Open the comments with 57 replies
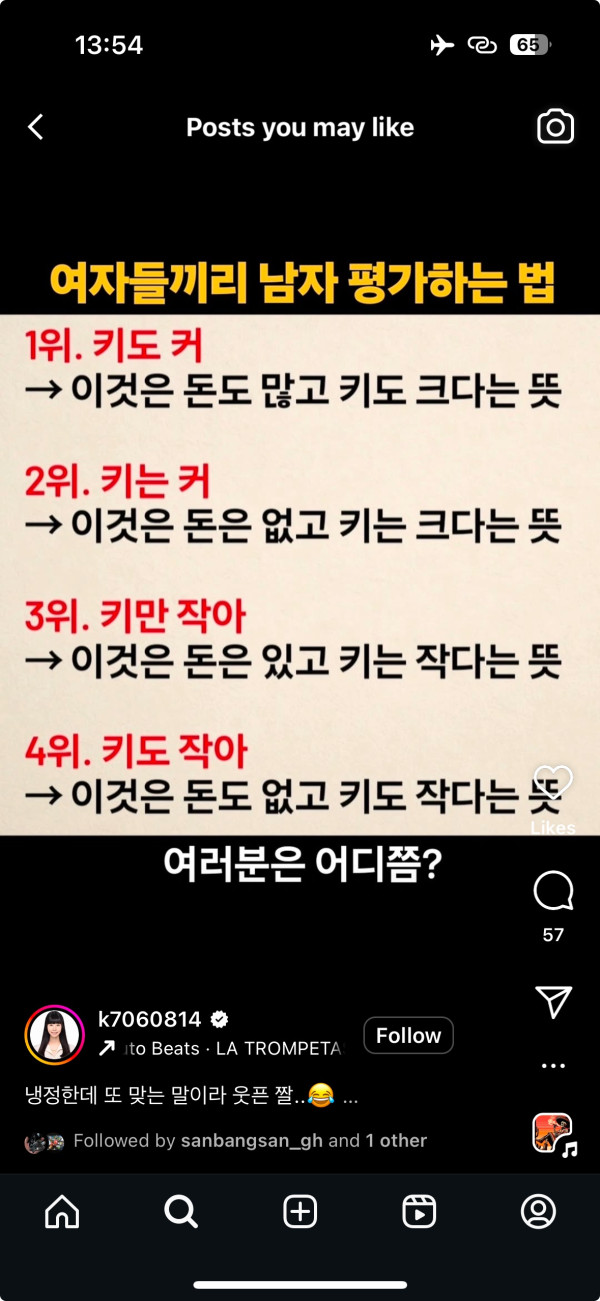 pyautogui.click(x=553, y=890)
